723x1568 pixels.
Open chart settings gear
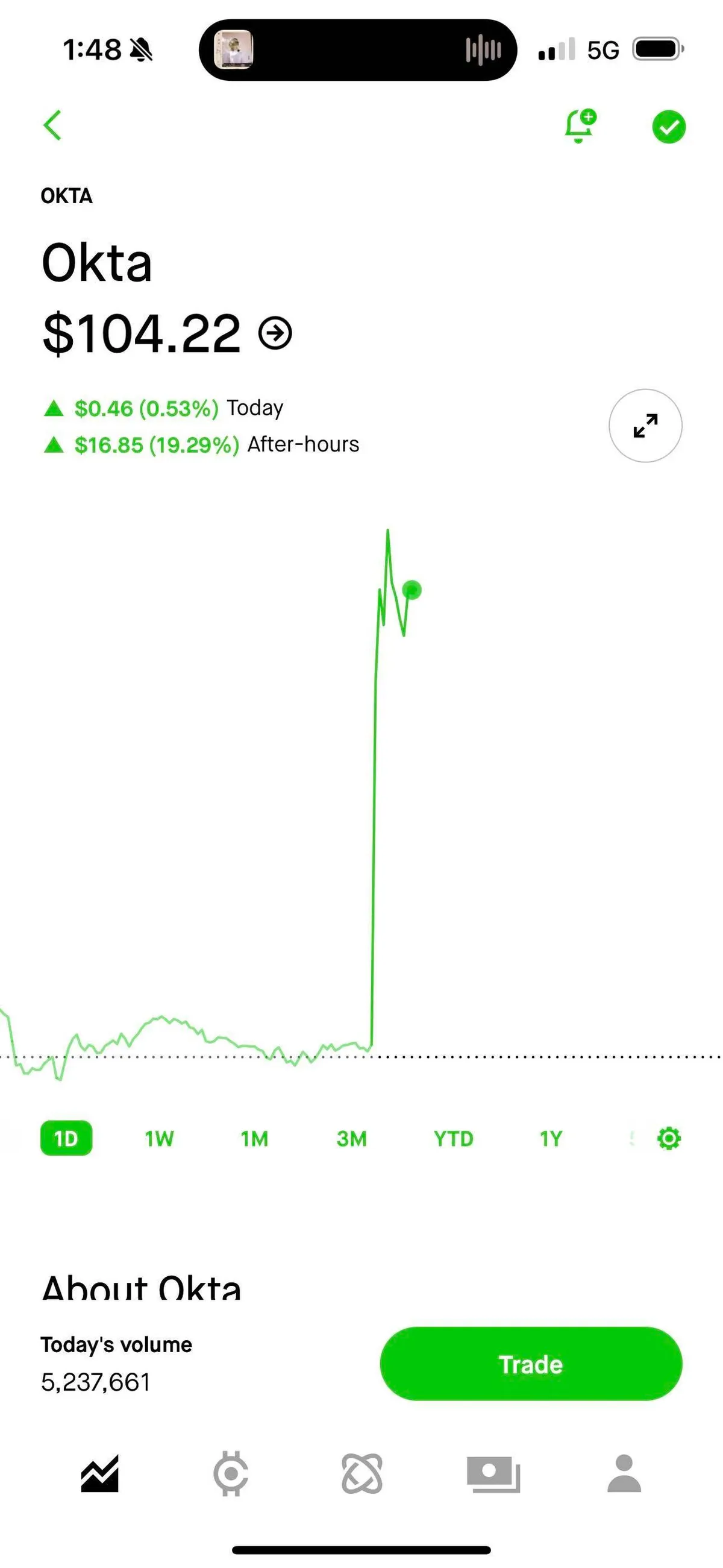(669, 1138)
